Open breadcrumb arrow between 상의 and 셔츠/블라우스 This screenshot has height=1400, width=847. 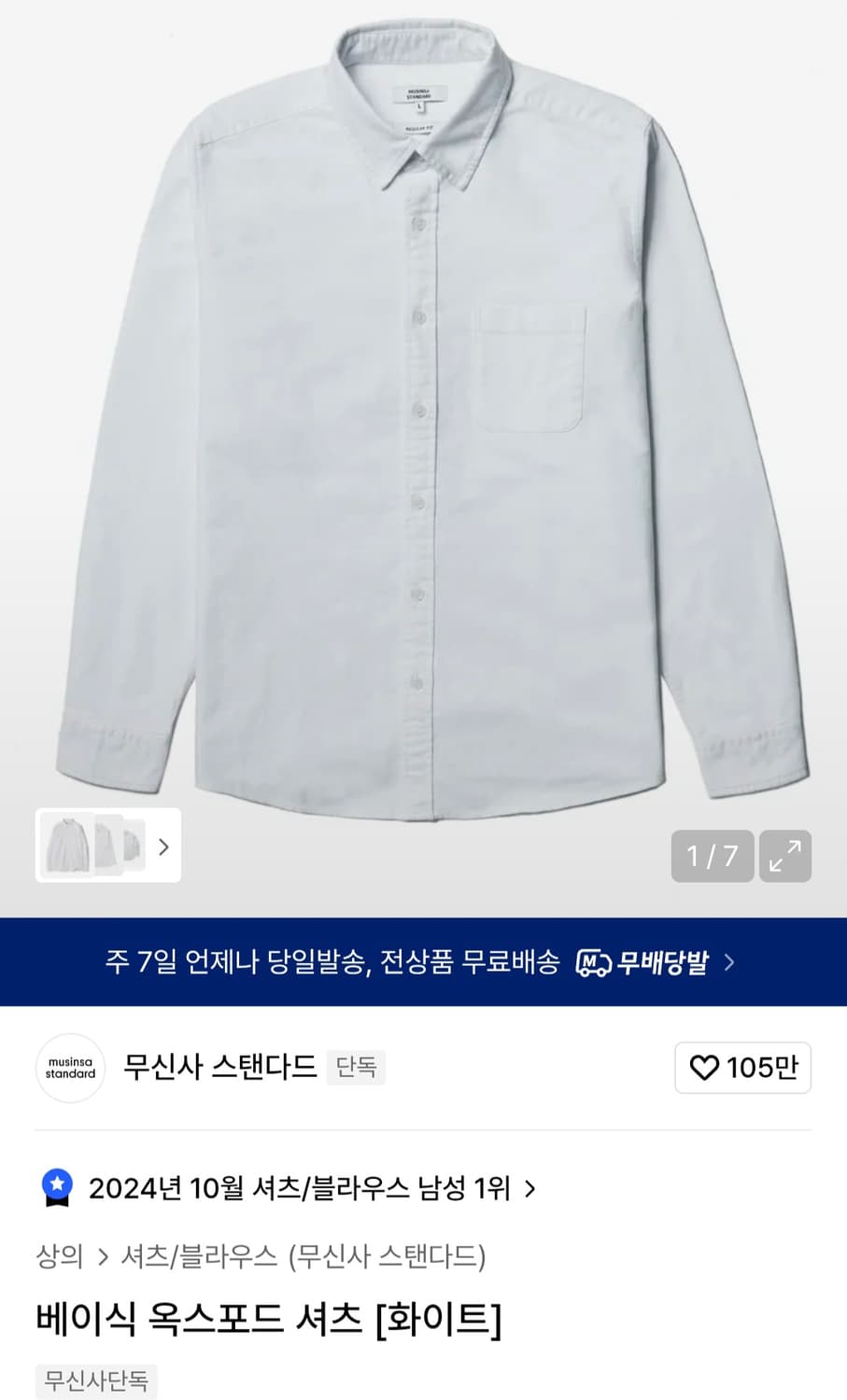103,1257
